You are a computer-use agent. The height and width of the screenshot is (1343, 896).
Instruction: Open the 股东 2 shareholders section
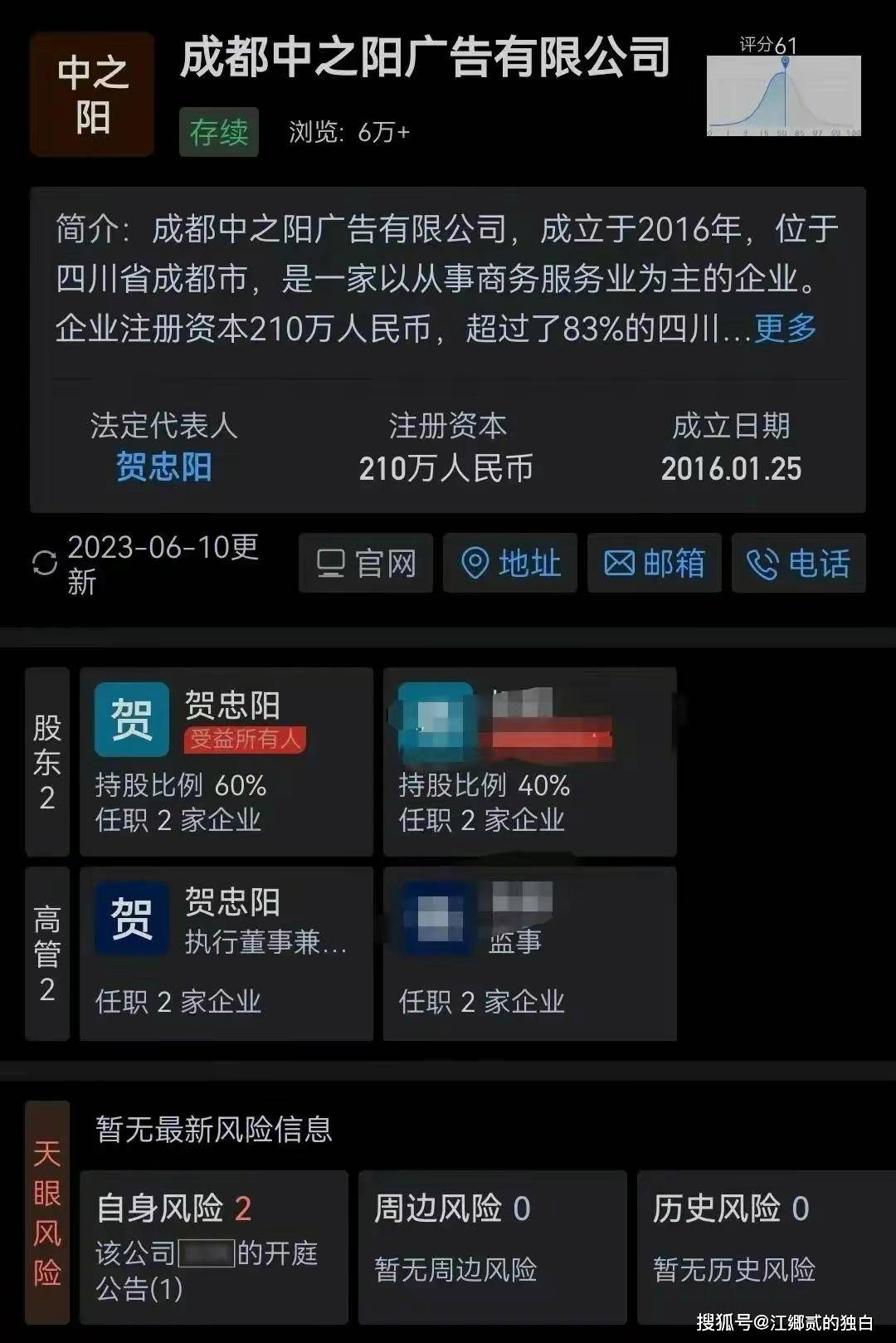click(x=47, y=762)
